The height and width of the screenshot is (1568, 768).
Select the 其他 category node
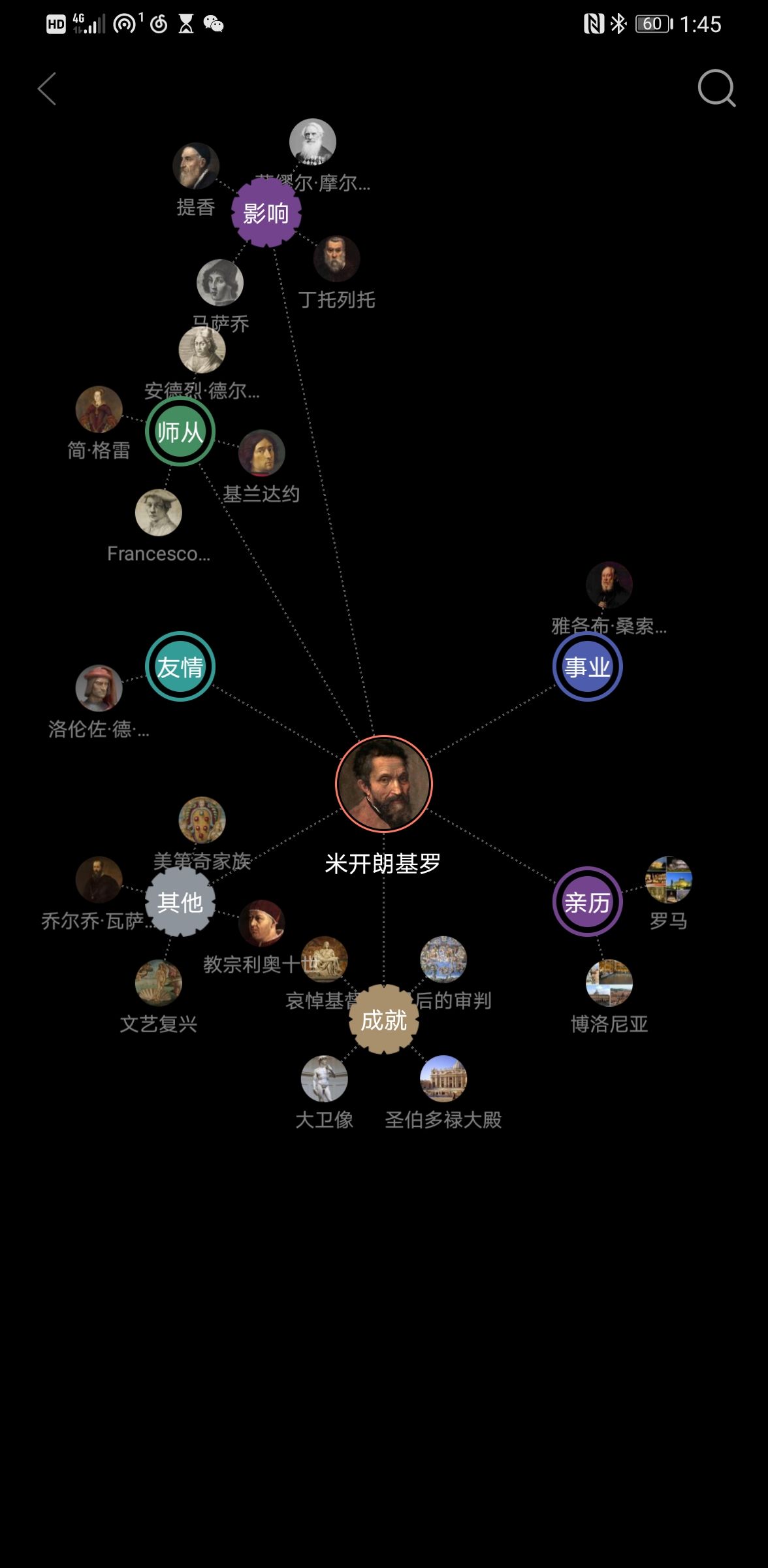(x=180, y=902)
